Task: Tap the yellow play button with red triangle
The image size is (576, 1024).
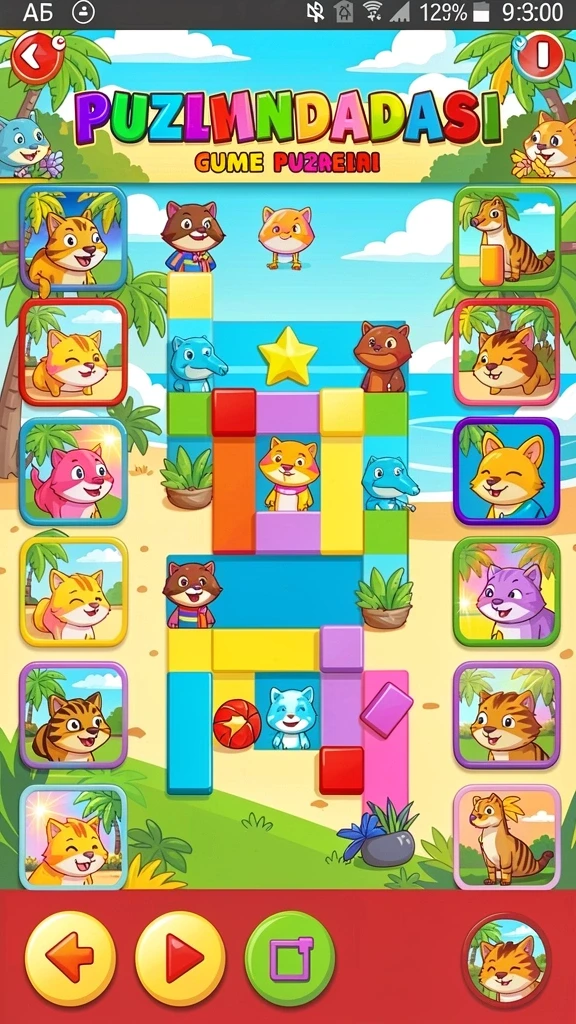Action: [x=180, y=958]
